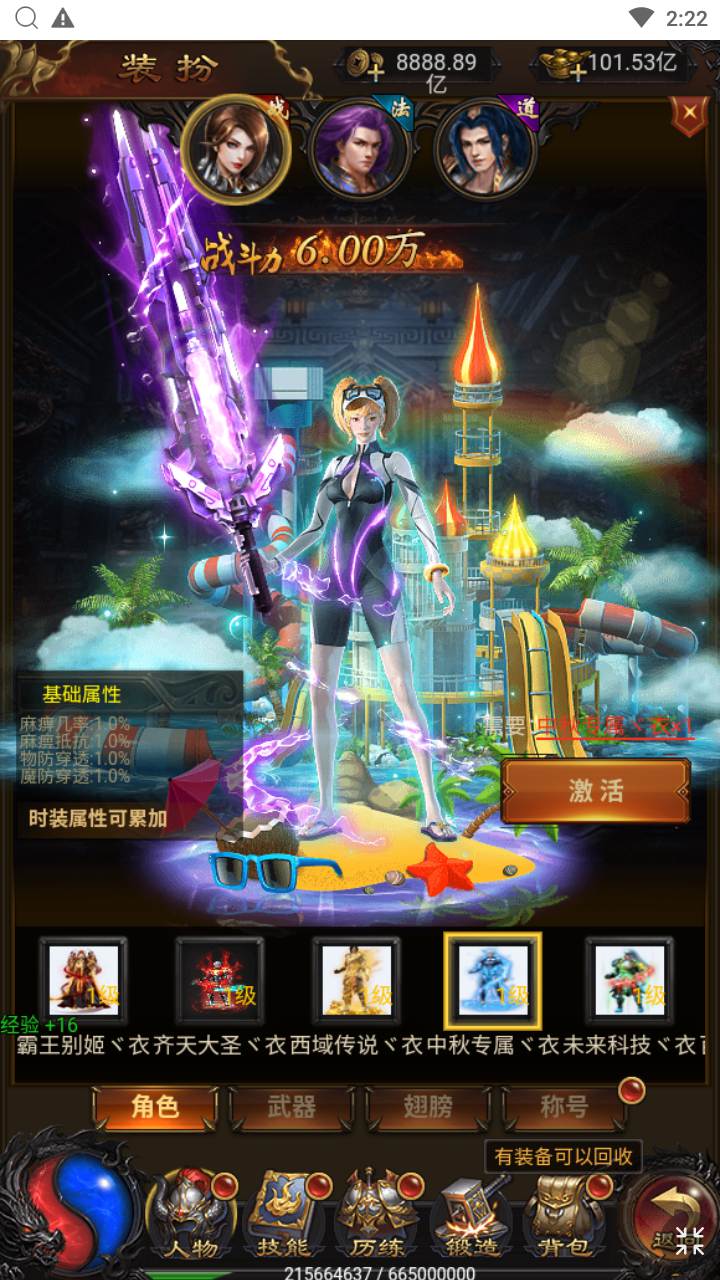Screen dimensions: 720x1280
Task: Switch to the 角色 tab
Action: coord(155,1107)
